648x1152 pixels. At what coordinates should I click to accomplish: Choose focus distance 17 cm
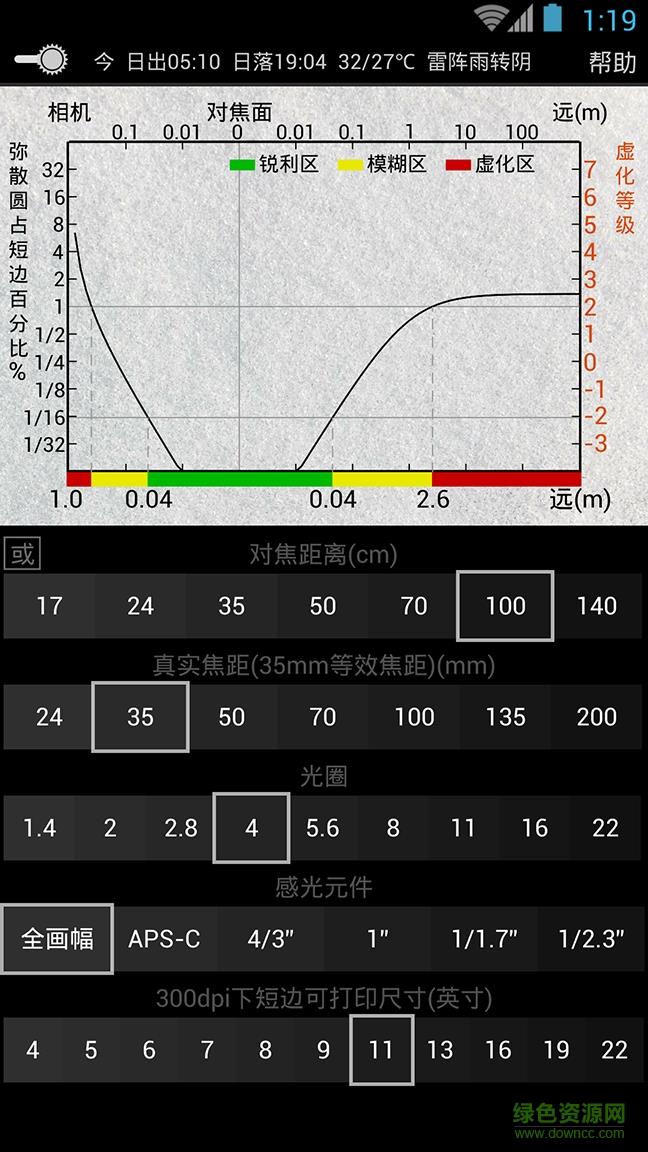(49, 606)
